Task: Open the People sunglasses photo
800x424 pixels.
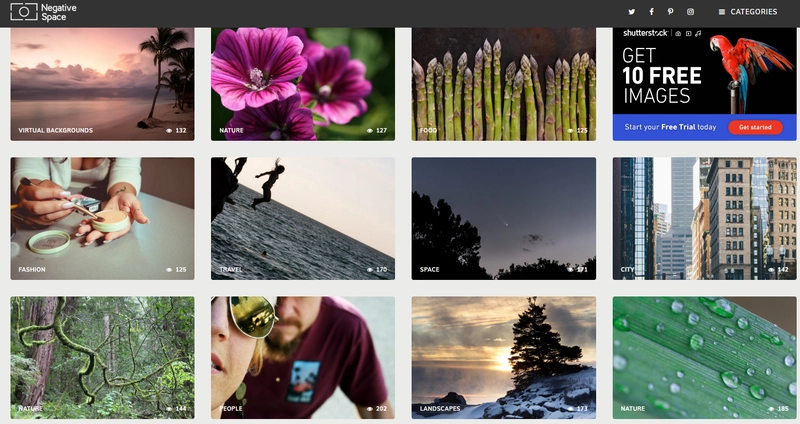Action: pyautogui.click(x=303, y=355)
